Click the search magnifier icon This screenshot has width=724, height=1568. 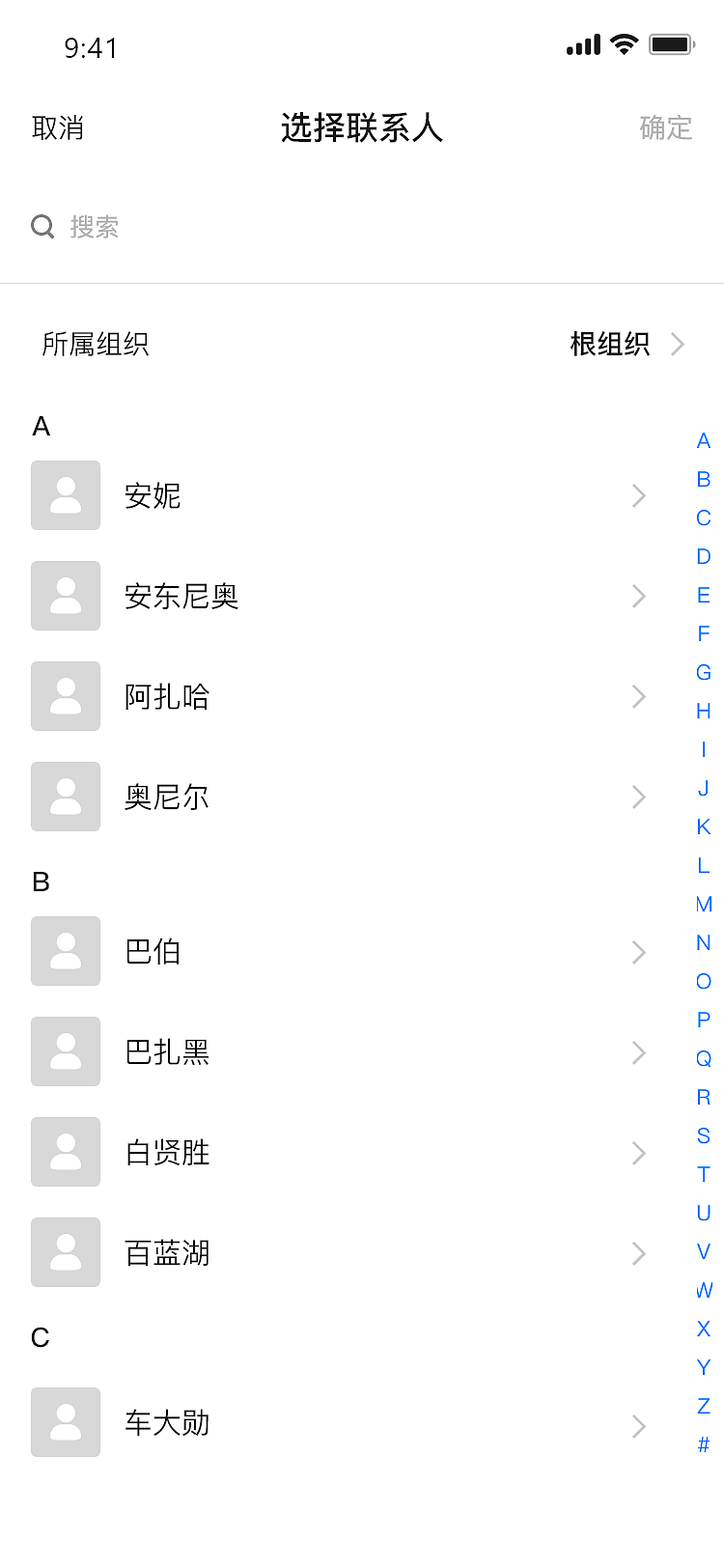tap(42, 226)
